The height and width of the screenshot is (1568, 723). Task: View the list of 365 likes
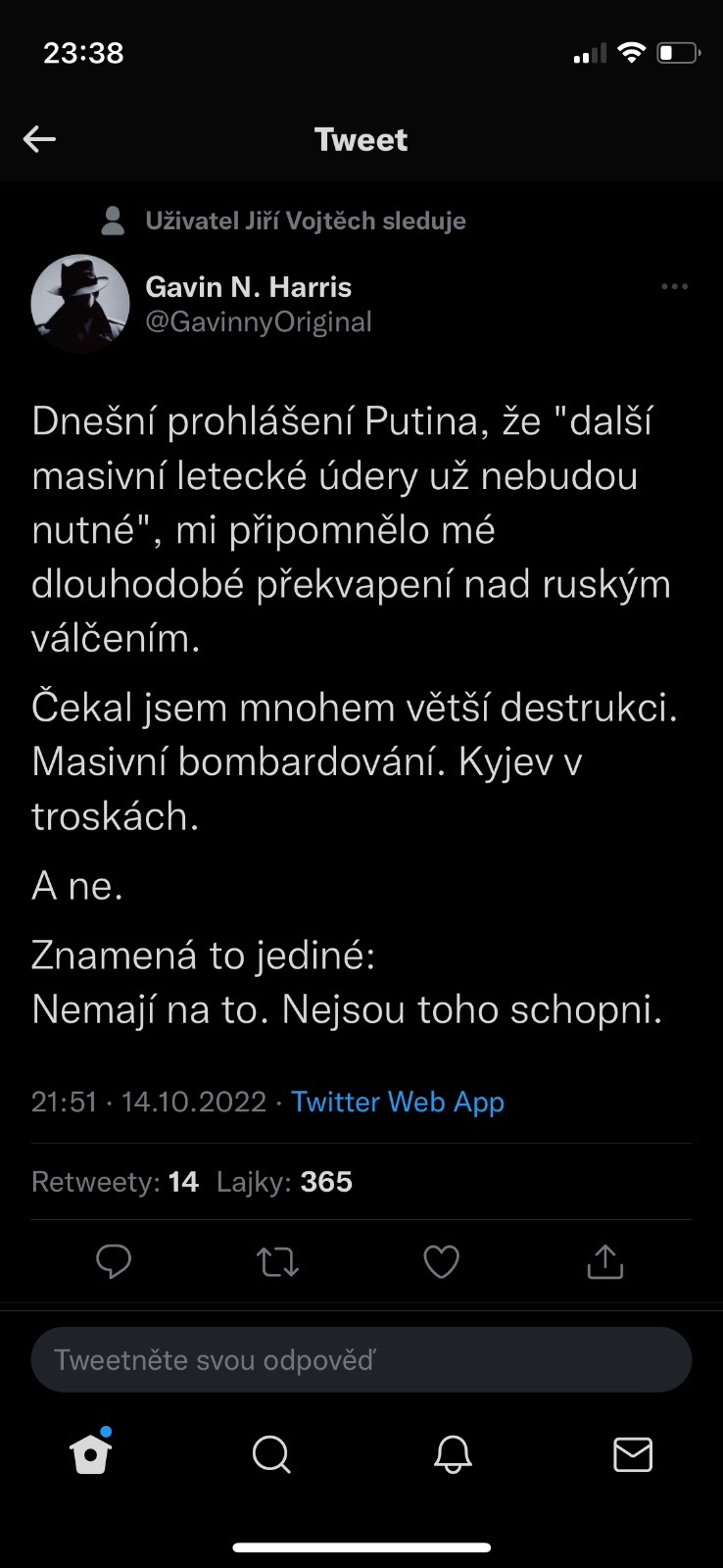284,1182
